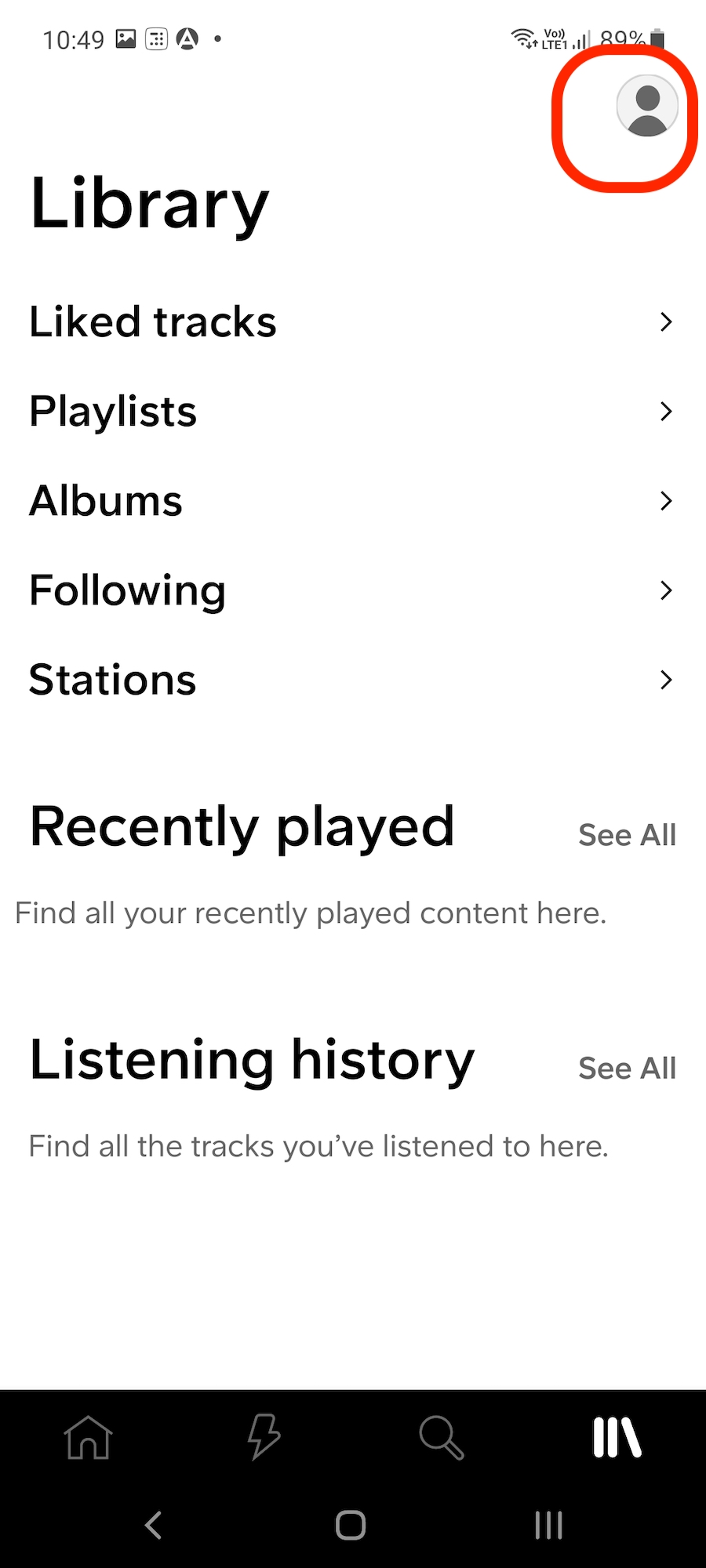Tap the Android home navigation button
The width and height of the screenshot is (706, 1568).
point(351,1525)
